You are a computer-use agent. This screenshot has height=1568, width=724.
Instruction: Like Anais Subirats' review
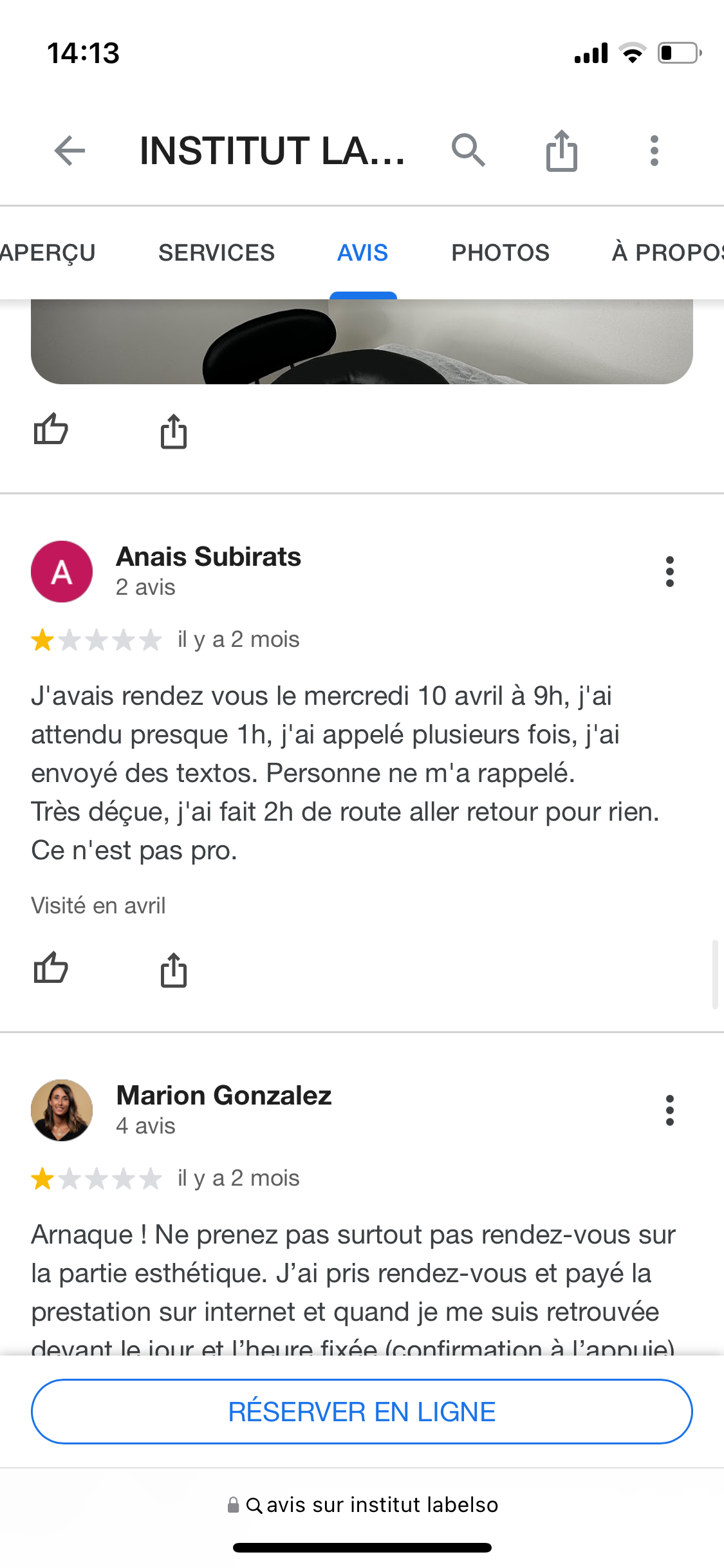pyautogui.click(x=51, y=969)
